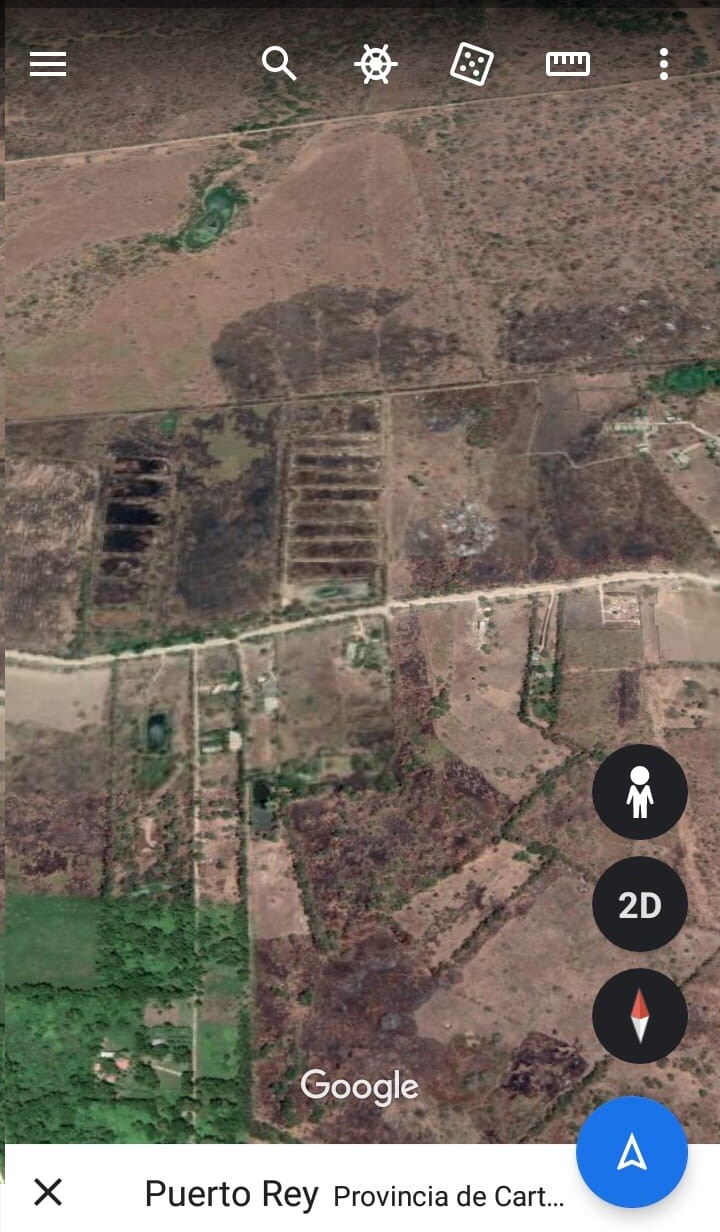Switch the map to 2D view
The width and height of the screenshot is (720, 1232).
point(639,904)
